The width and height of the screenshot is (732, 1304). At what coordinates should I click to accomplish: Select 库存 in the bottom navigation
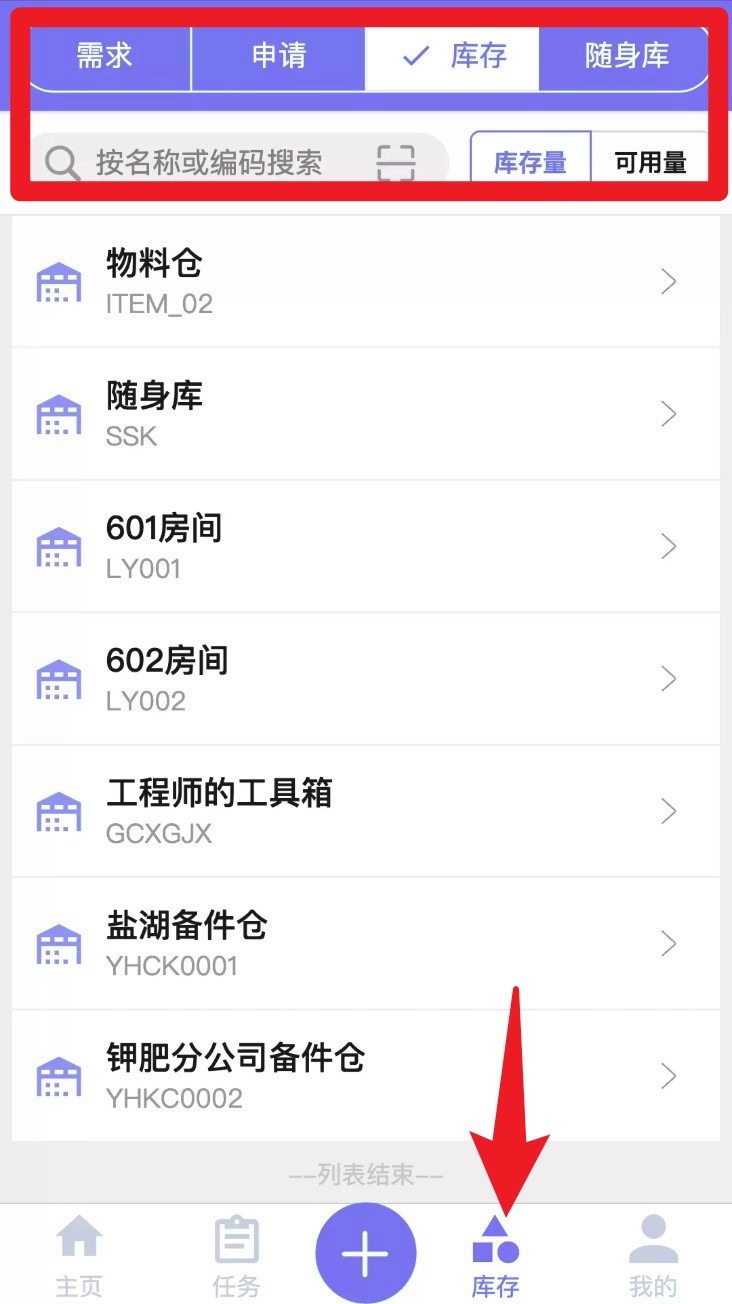coord(495,1255)
